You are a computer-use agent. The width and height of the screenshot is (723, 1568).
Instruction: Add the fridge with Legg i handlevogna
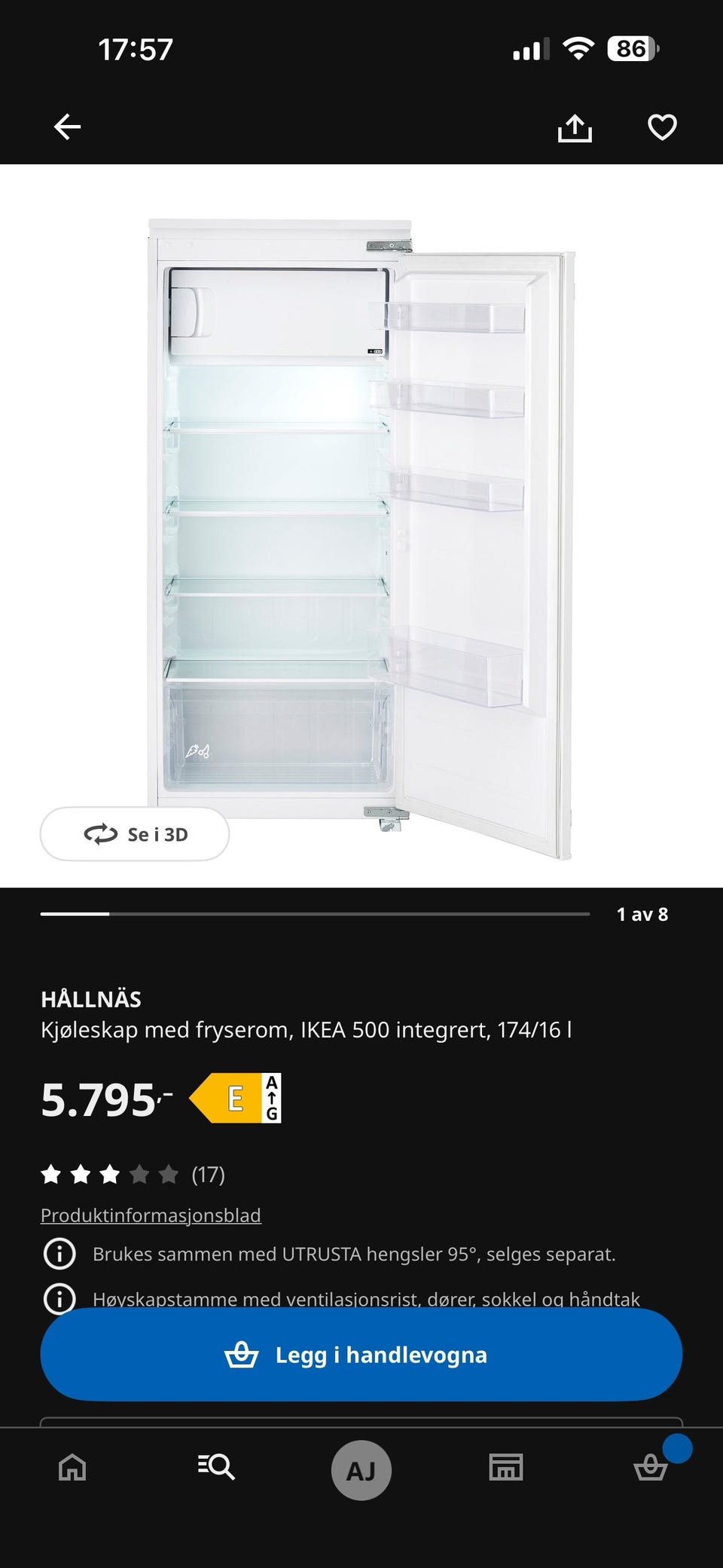click(x=361, y=1354)
